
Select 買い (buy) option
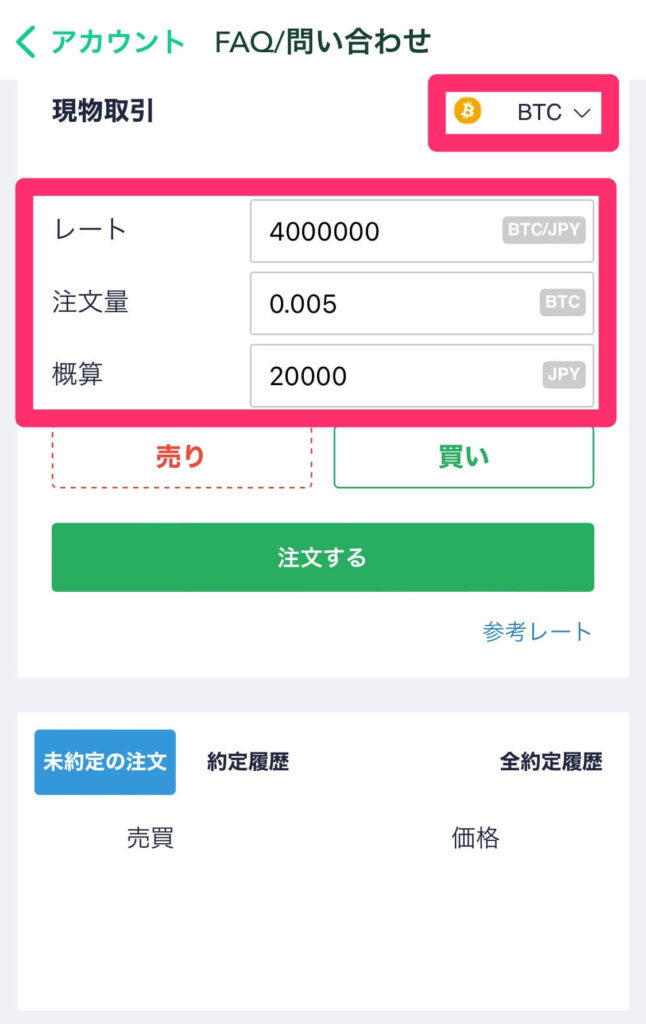(463, 458)
